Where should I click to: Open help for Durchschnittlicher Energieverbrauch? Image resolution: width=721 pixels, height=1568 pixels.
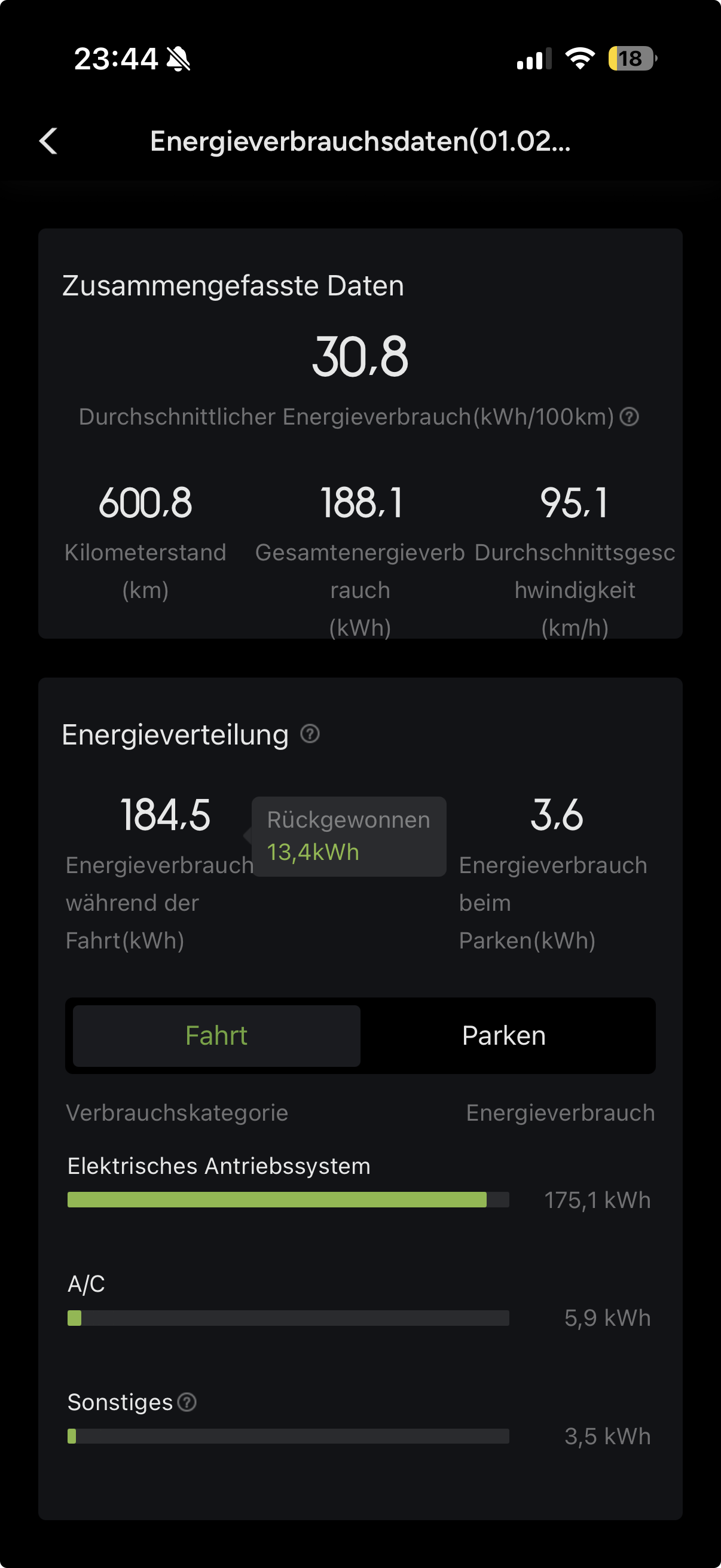tap(629, 417)
